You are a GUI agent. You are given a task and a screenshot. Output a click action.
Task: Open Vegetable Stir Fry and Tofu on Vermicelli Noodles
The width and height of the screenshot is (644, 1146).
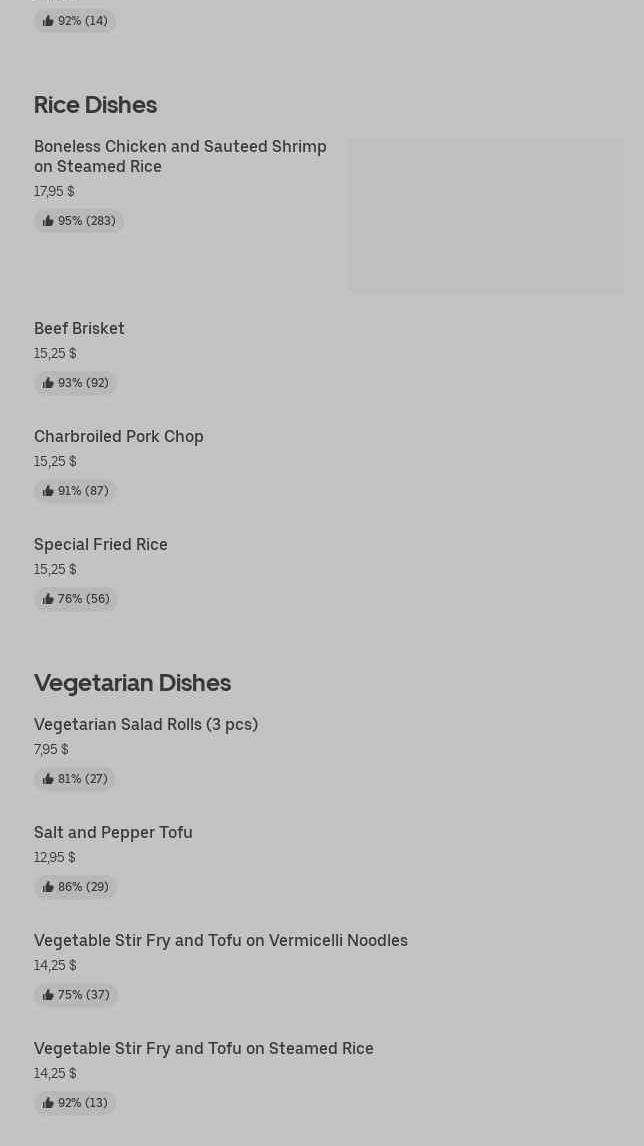tap(221, 941)
